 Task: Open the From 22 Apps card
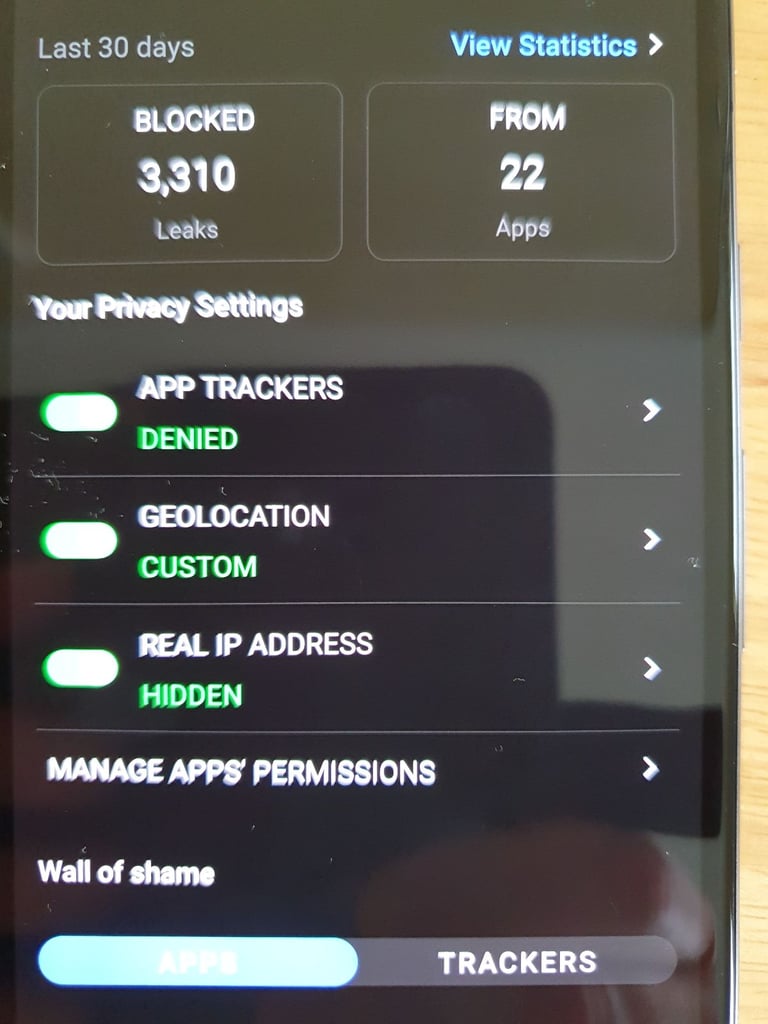click(521, 173)
